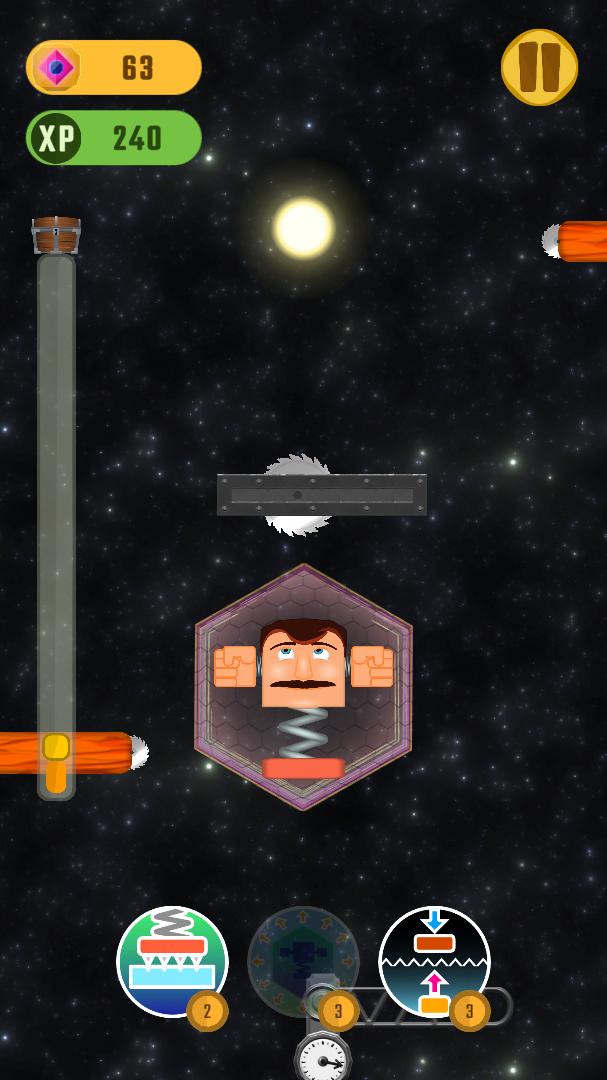Tap the hexagon shield power-up

(303, 962)
